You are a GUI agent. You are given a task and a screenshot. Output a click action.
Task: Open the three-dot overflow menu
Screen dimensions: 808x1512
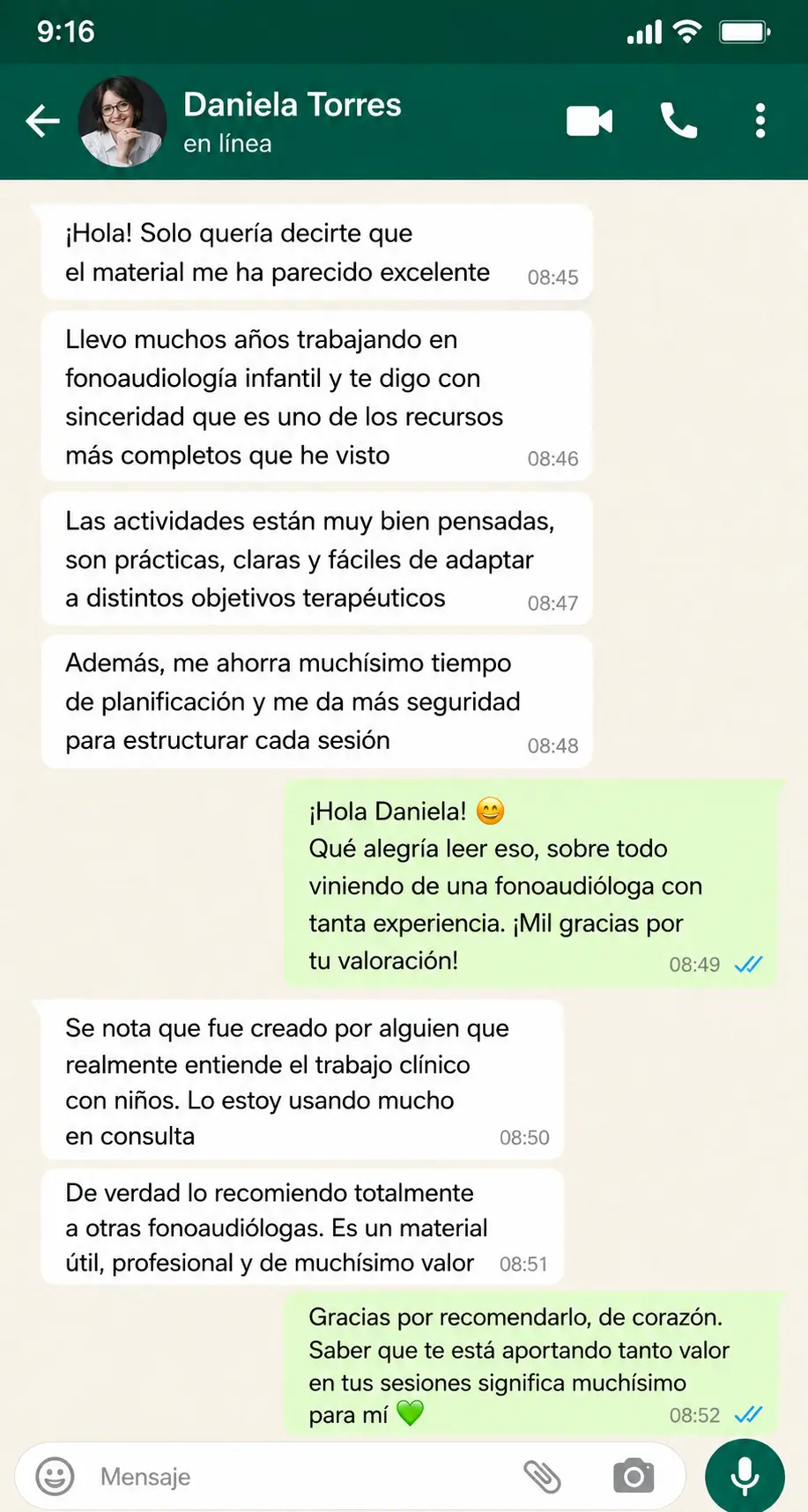pos(760,121)
